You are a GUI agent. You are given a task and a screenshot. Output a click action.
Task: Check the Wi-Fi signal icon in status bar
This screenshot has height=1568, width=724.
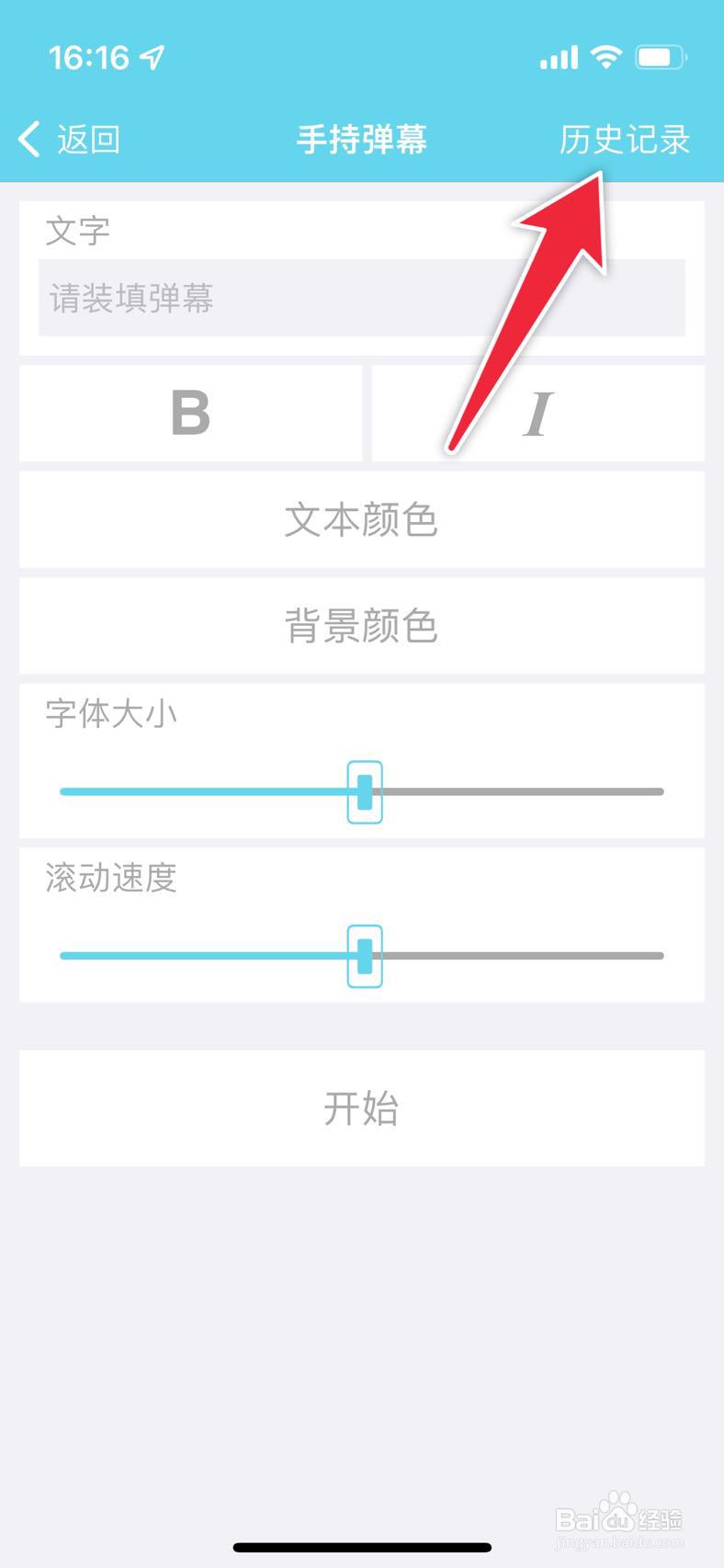click(x=605, y=55)
